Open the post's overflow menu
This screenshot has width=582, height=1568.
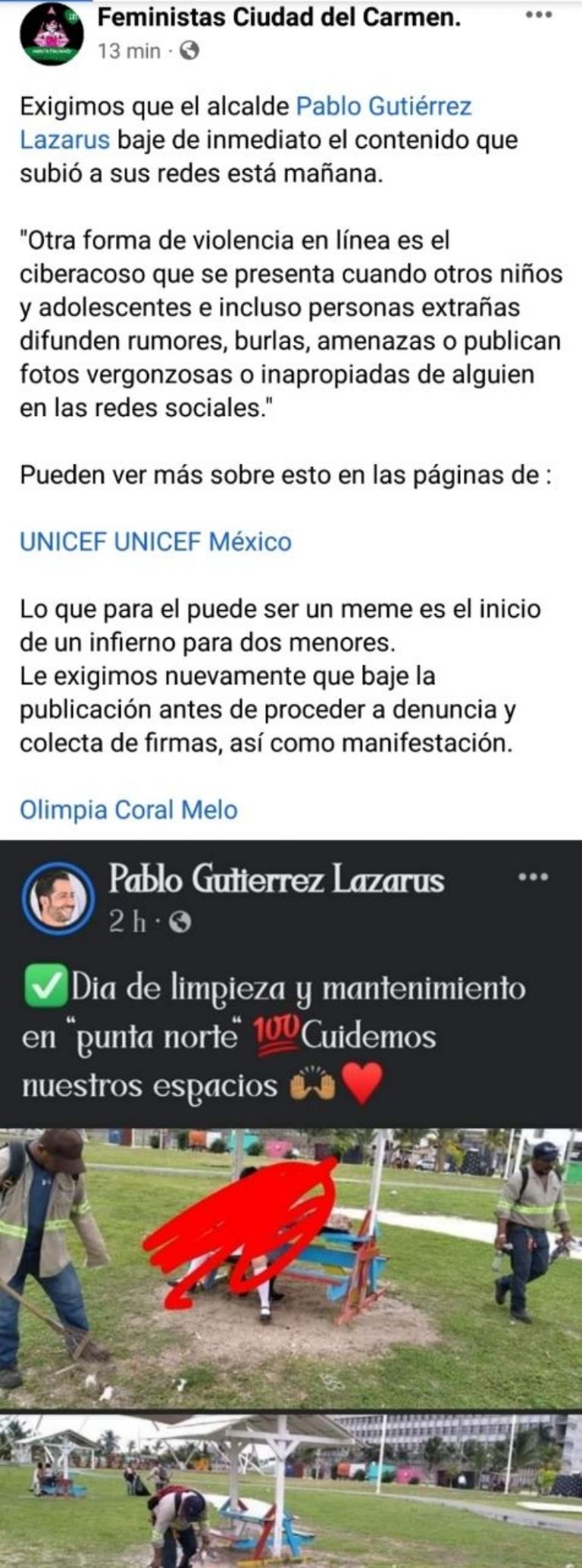coord(538,16)
